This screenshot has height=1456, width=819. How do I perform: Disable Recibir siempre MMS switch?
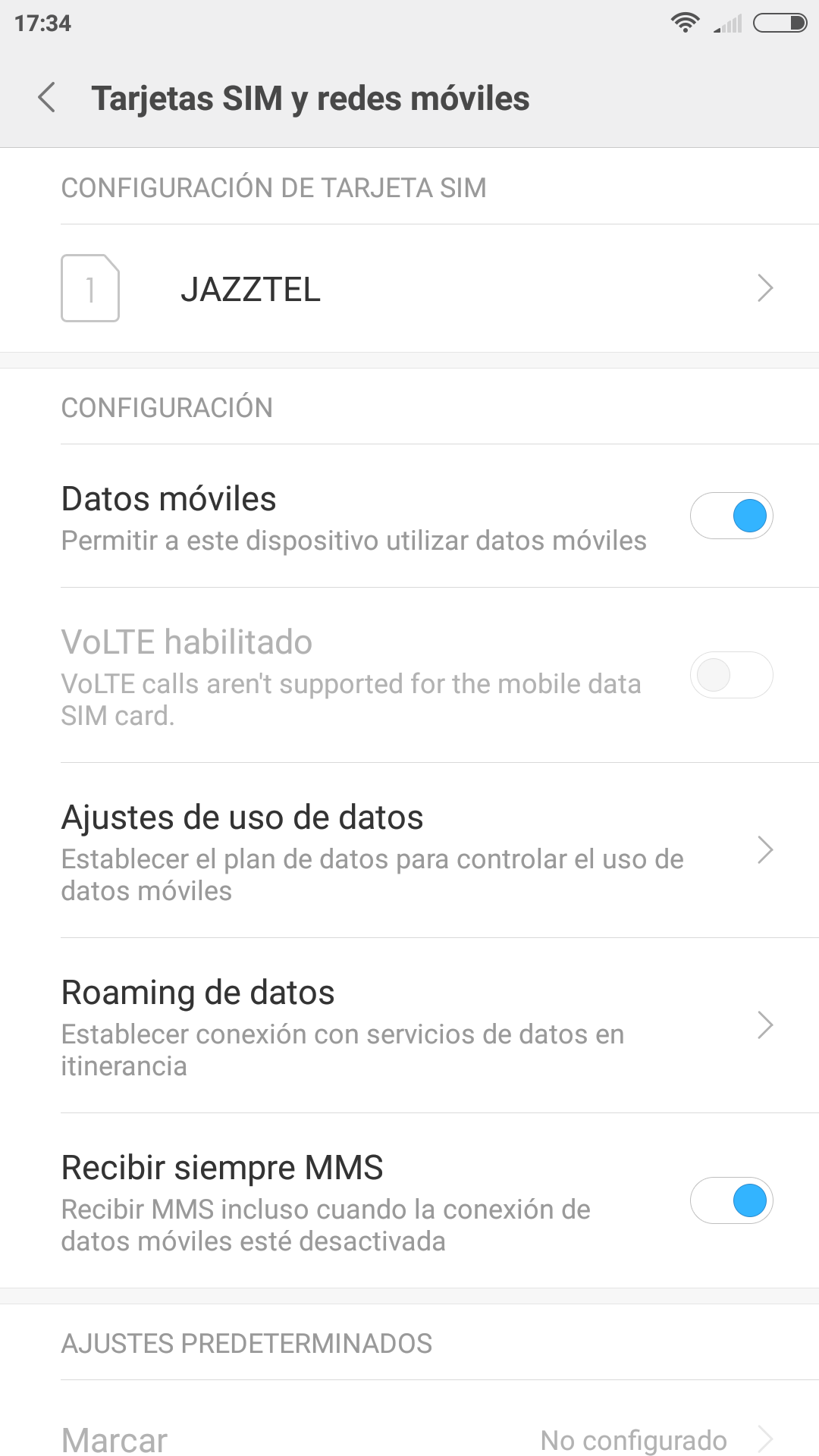tap(731, 1200)
